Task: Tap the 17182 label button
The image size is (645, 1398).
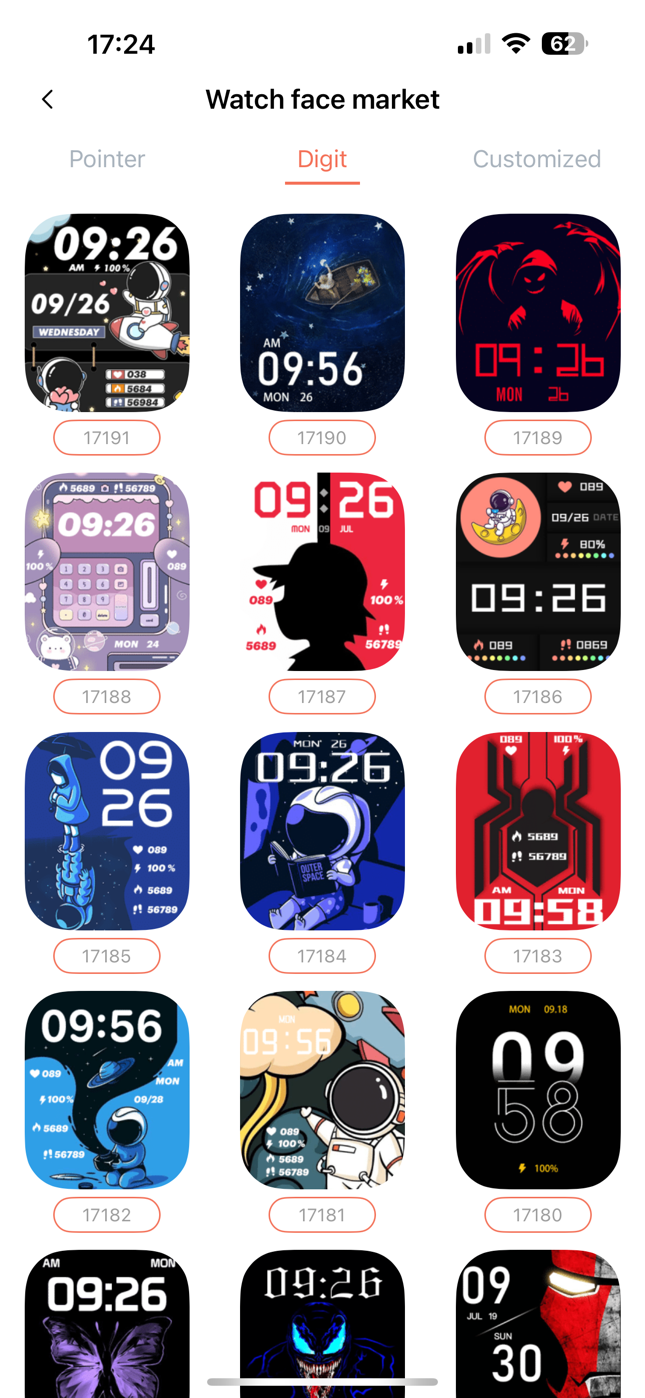Action: coord(107,1215)
